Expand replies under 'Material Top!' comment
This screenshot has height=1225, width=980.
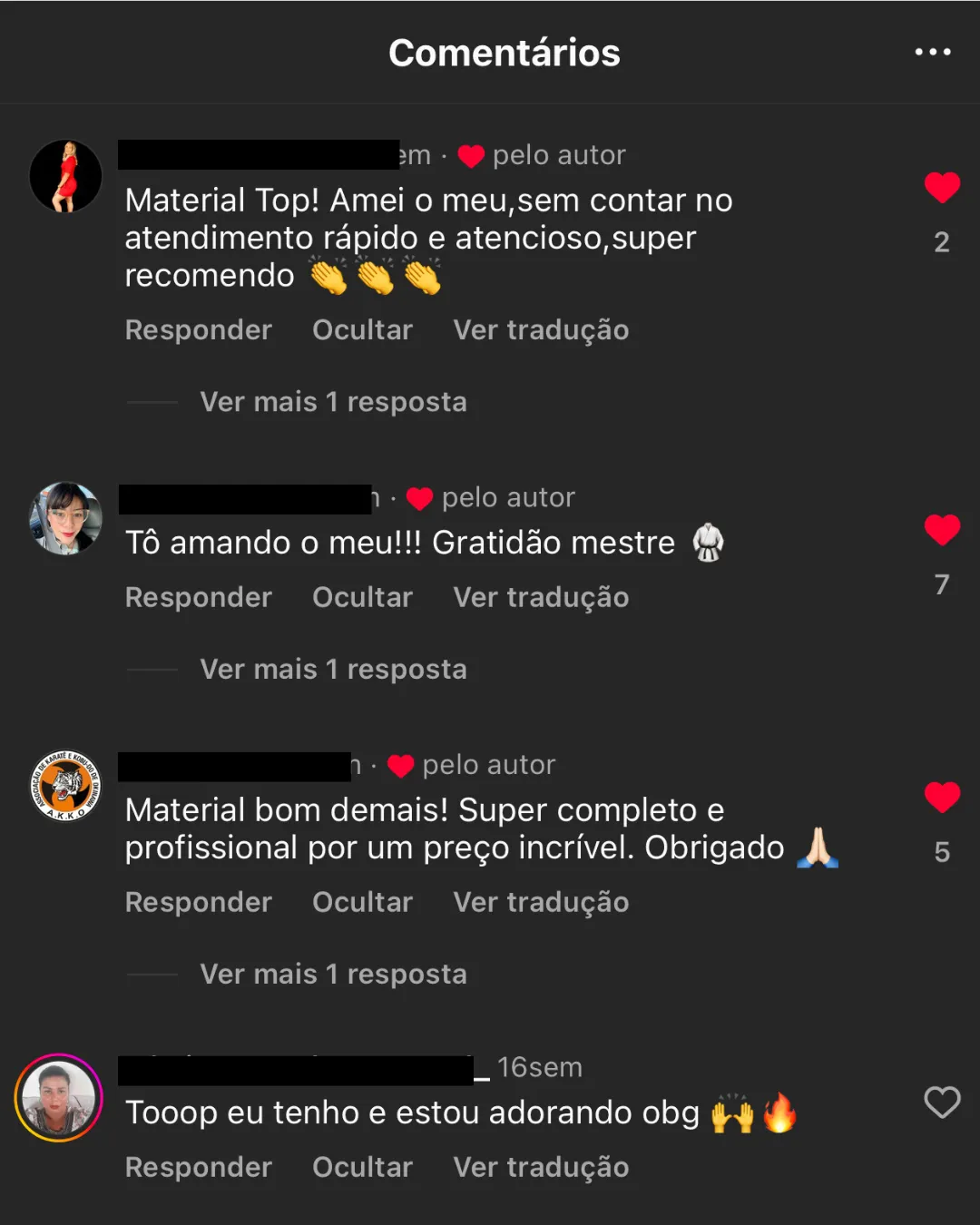coord(333,402)
